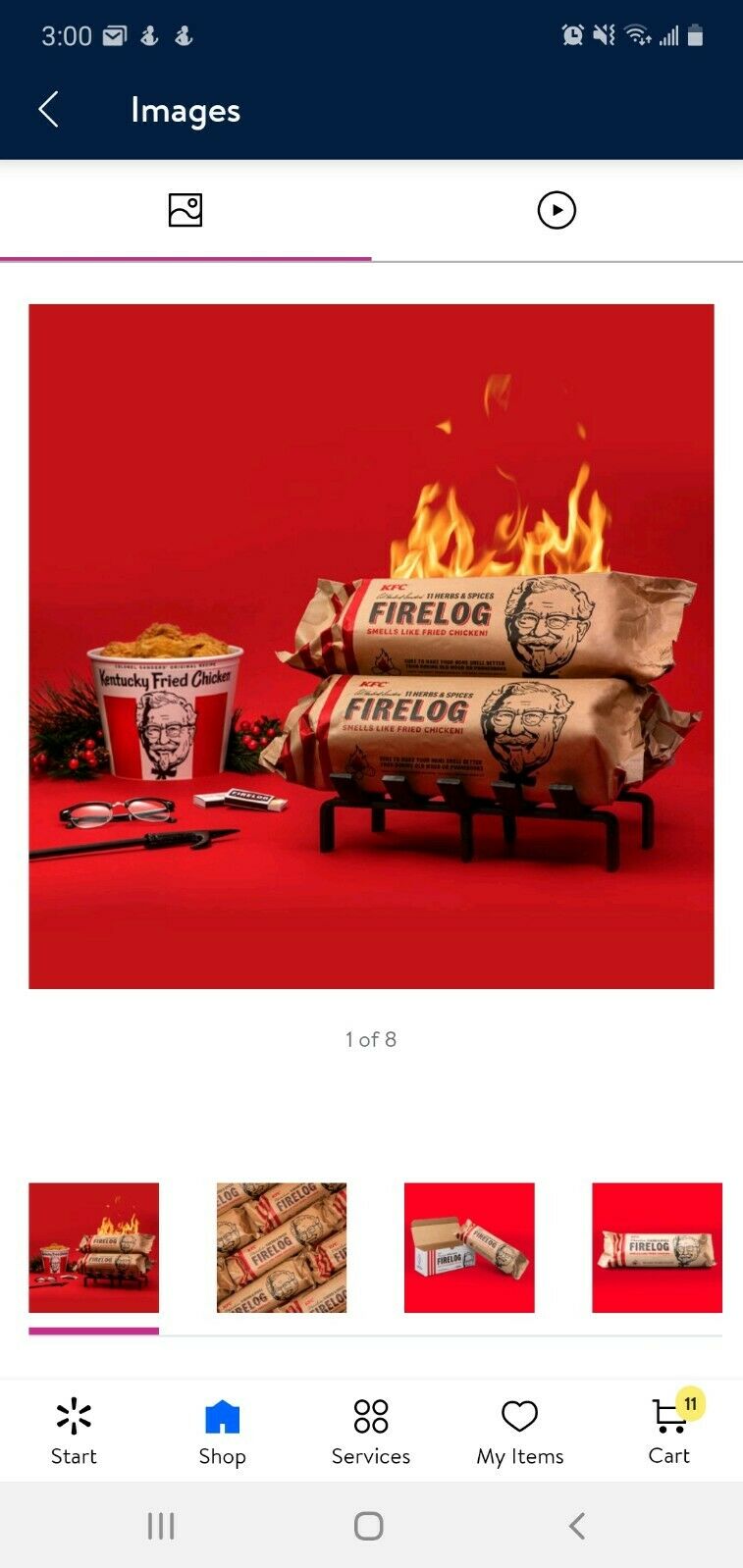This screenshot has width=743, height=1568.
Task: Select the first fireplace scene thumbnail
Action: pyautogui.click(x=93, y=1247)
